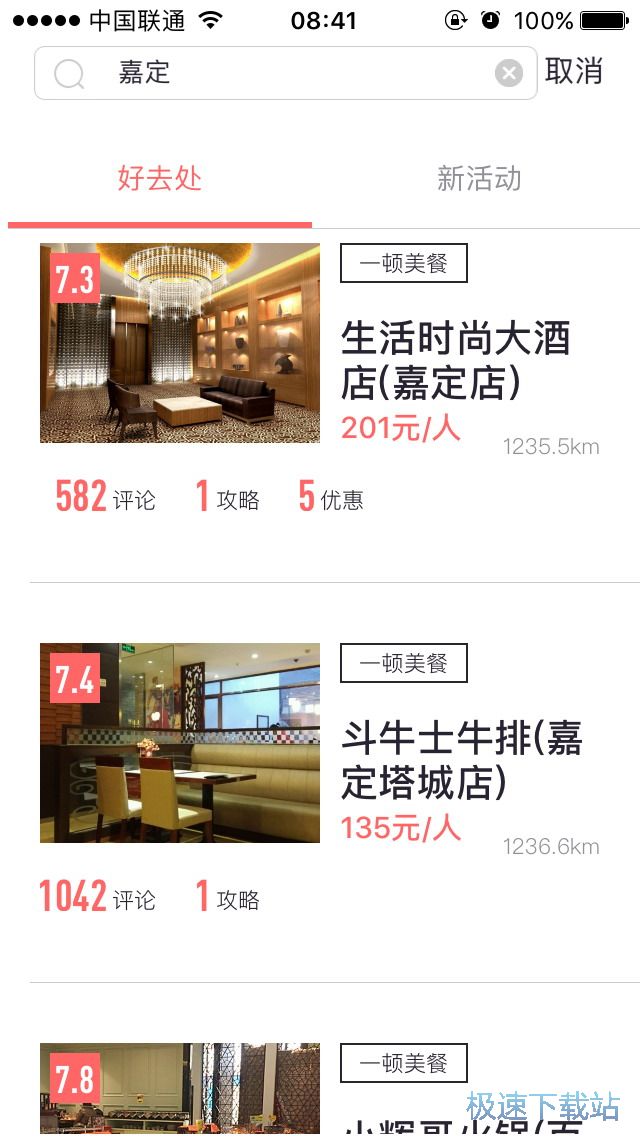Clear the search text with the X icon
The image size is (640, 1136).
click(x=509, y=73)
